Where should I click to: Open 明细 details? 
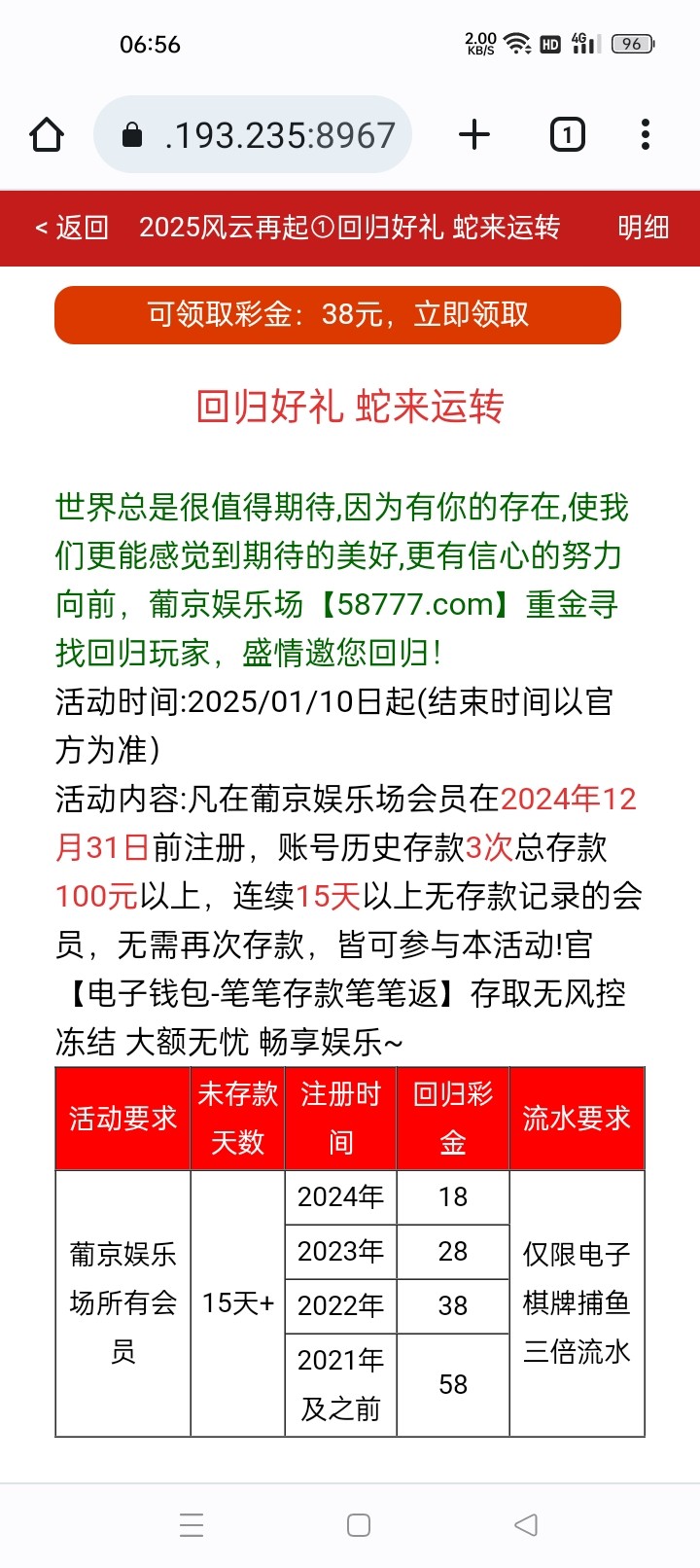(644, 228)
